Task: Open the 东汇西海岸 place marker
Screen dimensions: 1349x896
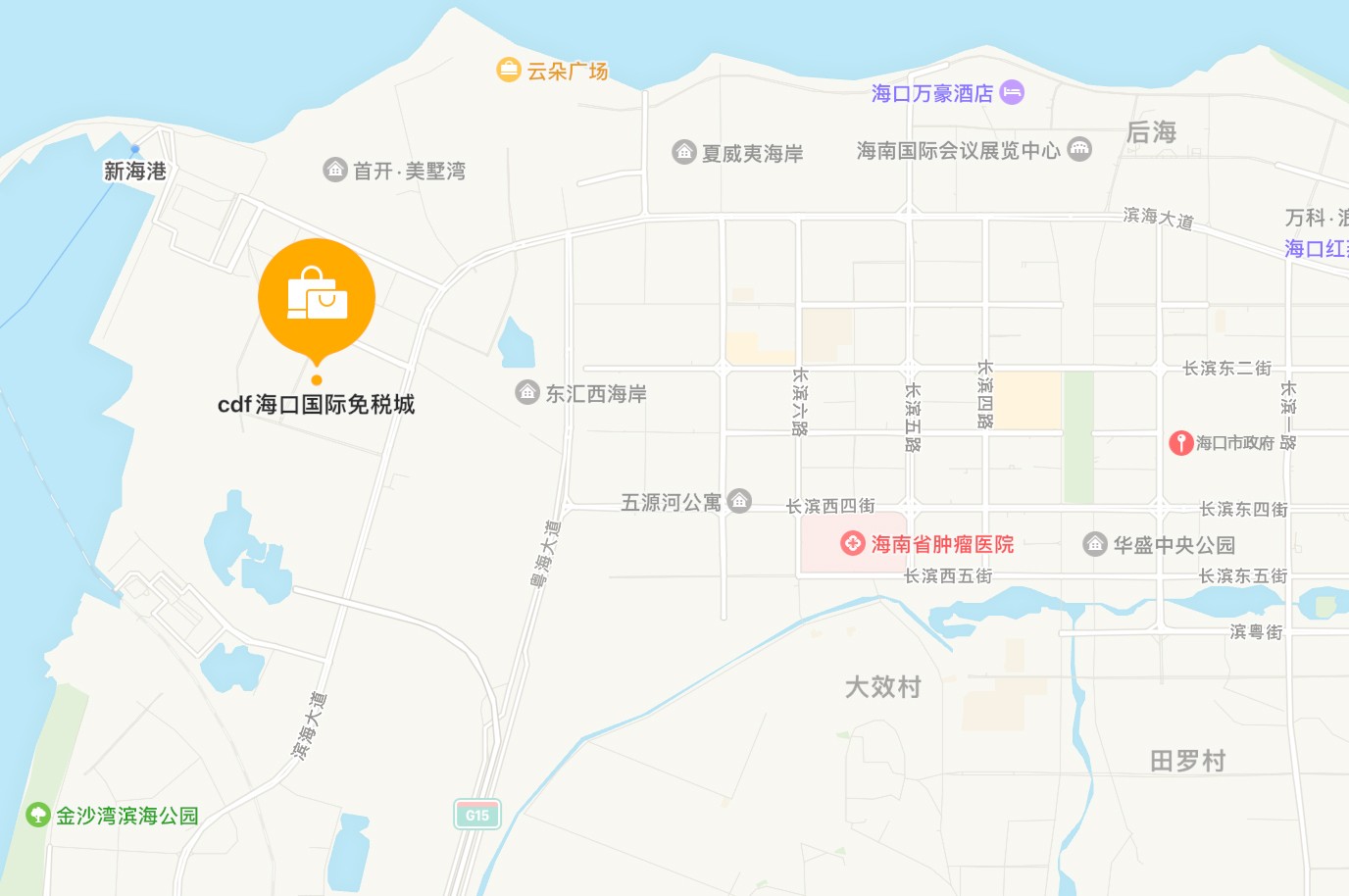Action: click(527, 392)
